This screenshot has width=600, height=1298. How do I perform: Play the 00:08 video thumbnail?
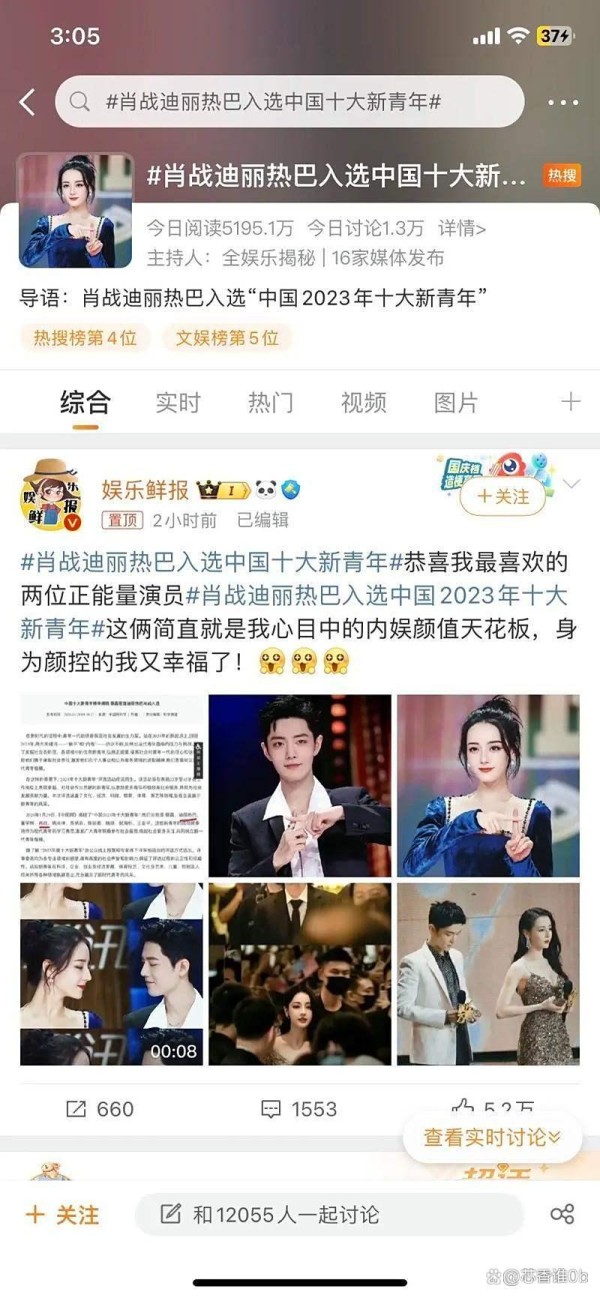[112, 973]
